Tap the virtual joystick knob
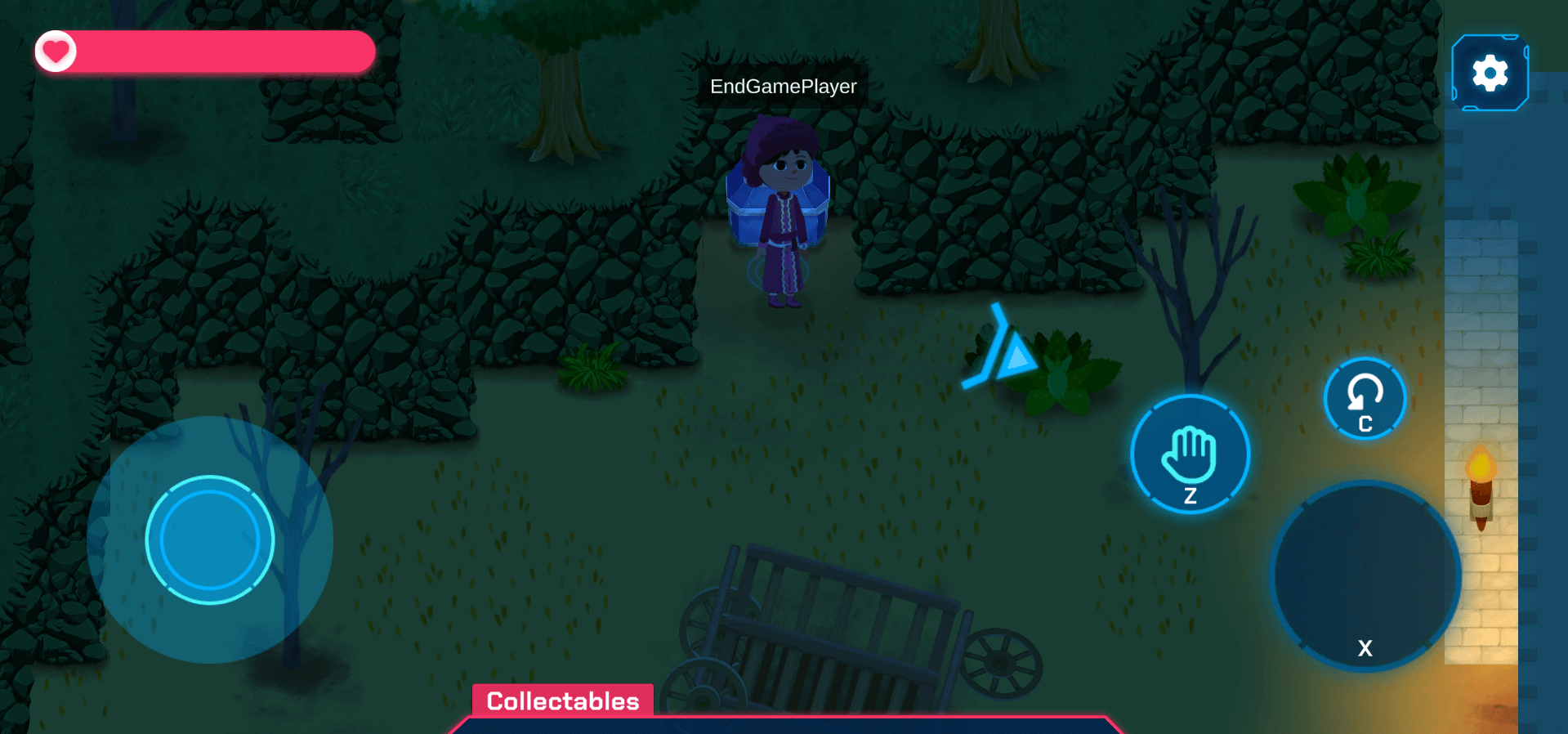The image size is (1568, 734). click(210, 540)
